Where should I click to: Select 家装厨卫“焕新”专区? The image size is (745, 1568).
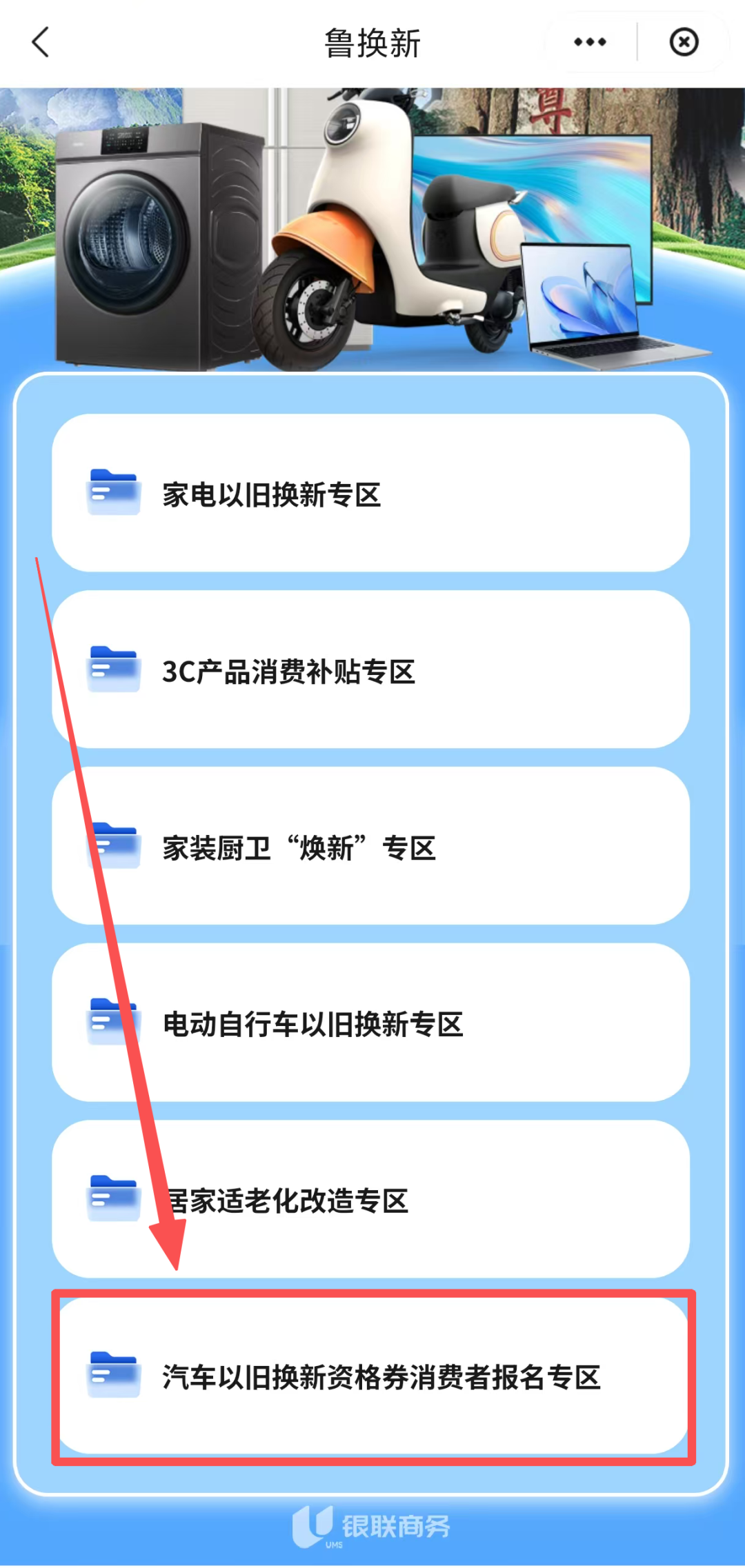pyautogui.click(x=371, y=847)
